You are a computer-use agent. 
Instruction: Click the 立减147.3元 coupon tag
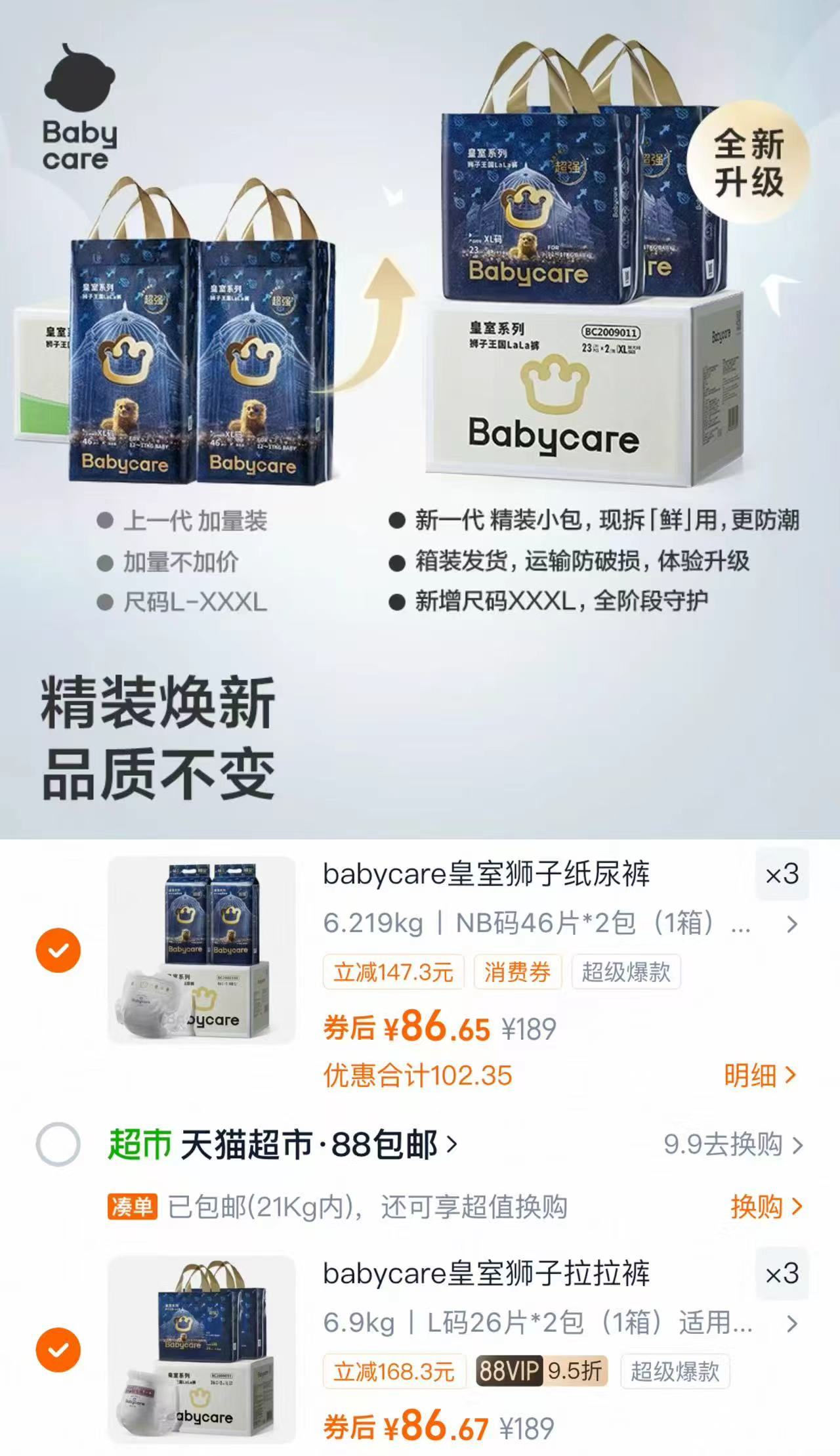394,973
